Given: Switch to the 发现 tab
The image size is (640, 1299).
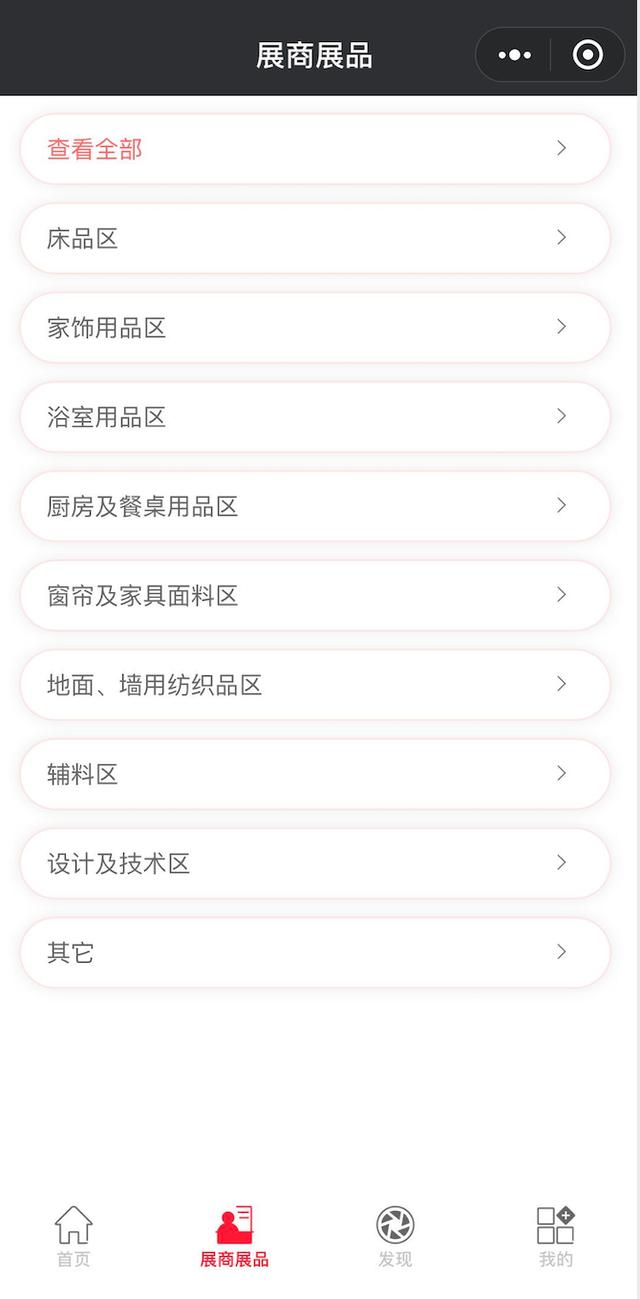Looking at the screenshot, I should click(x=395, y=1237).
